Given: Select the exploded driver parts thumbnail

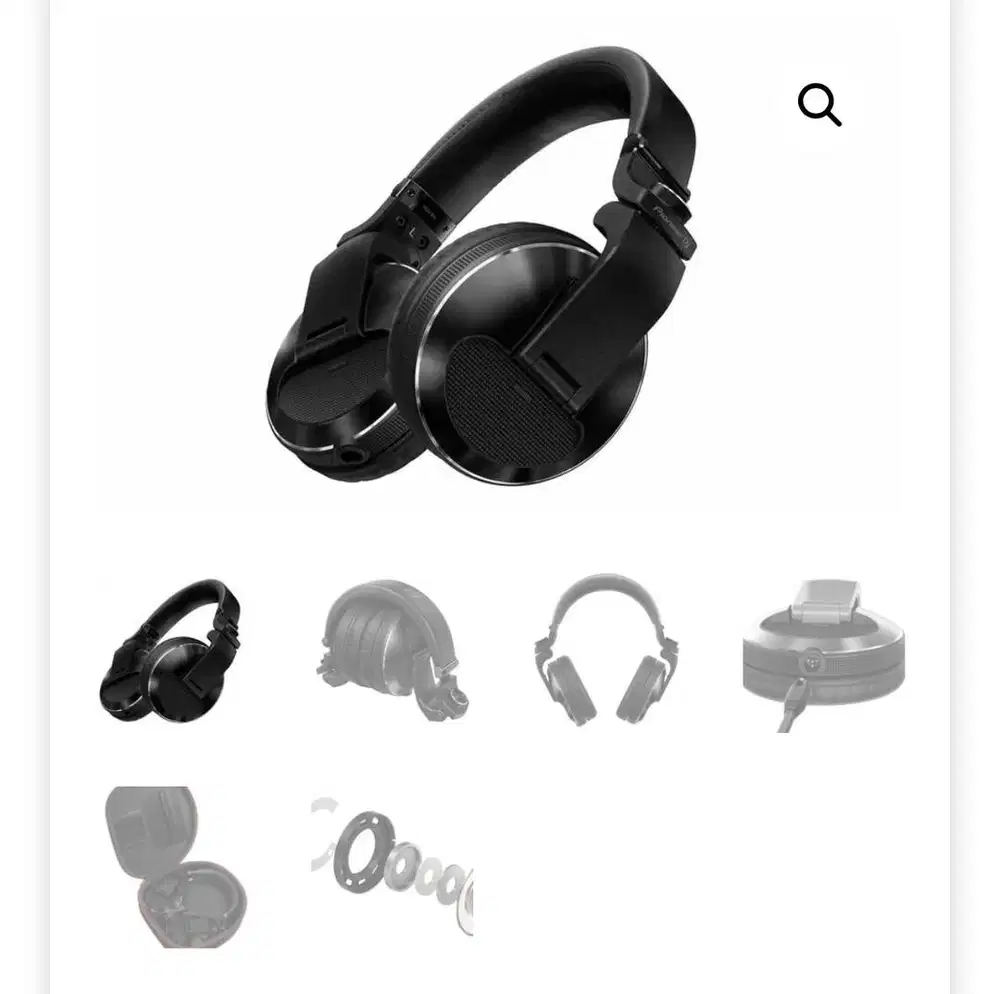Looking at the screenshot, I should pyautogui.click(x=392, y=866).
